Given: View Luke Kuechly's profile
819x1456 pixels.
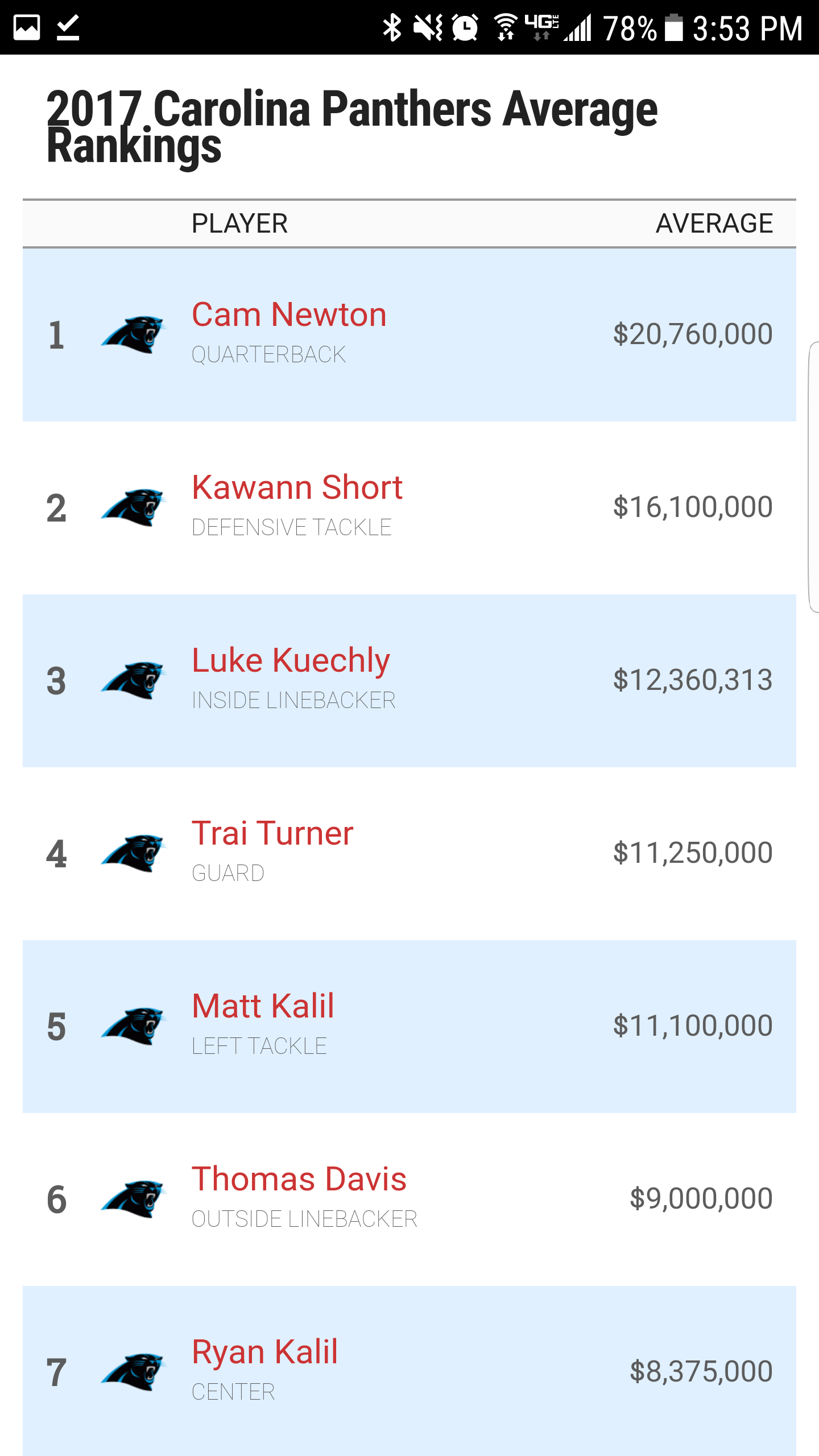Looking at the screenshot, I should click(291, 661).
